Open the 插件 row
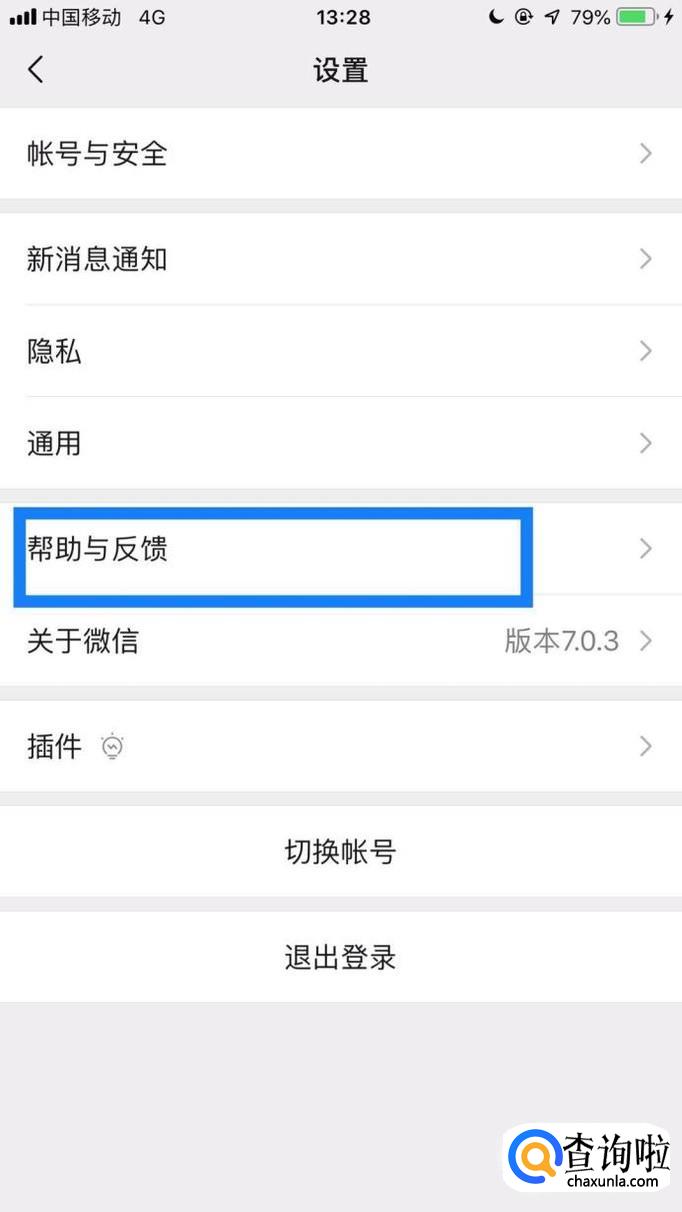Viewport: 682px width, 1212px height. [x=341, y=746]
